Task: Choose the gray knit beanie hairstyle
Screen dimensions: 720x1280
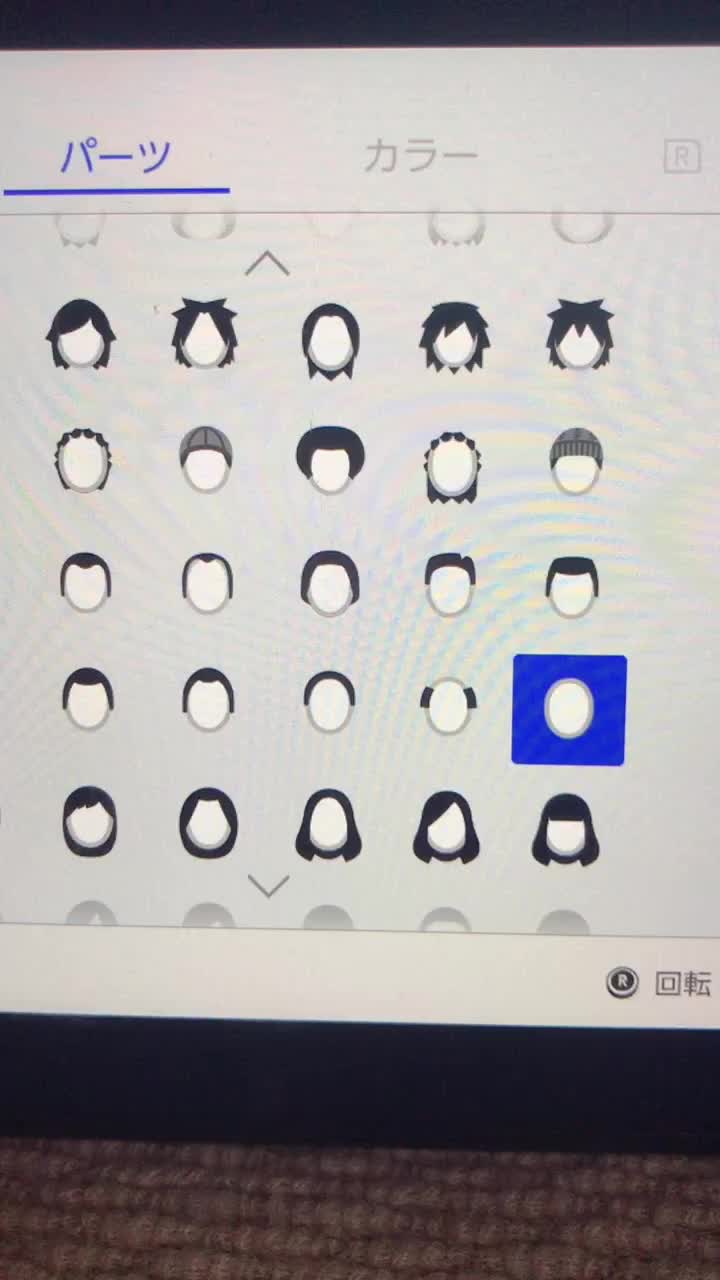Action: (x=576, y=461)
